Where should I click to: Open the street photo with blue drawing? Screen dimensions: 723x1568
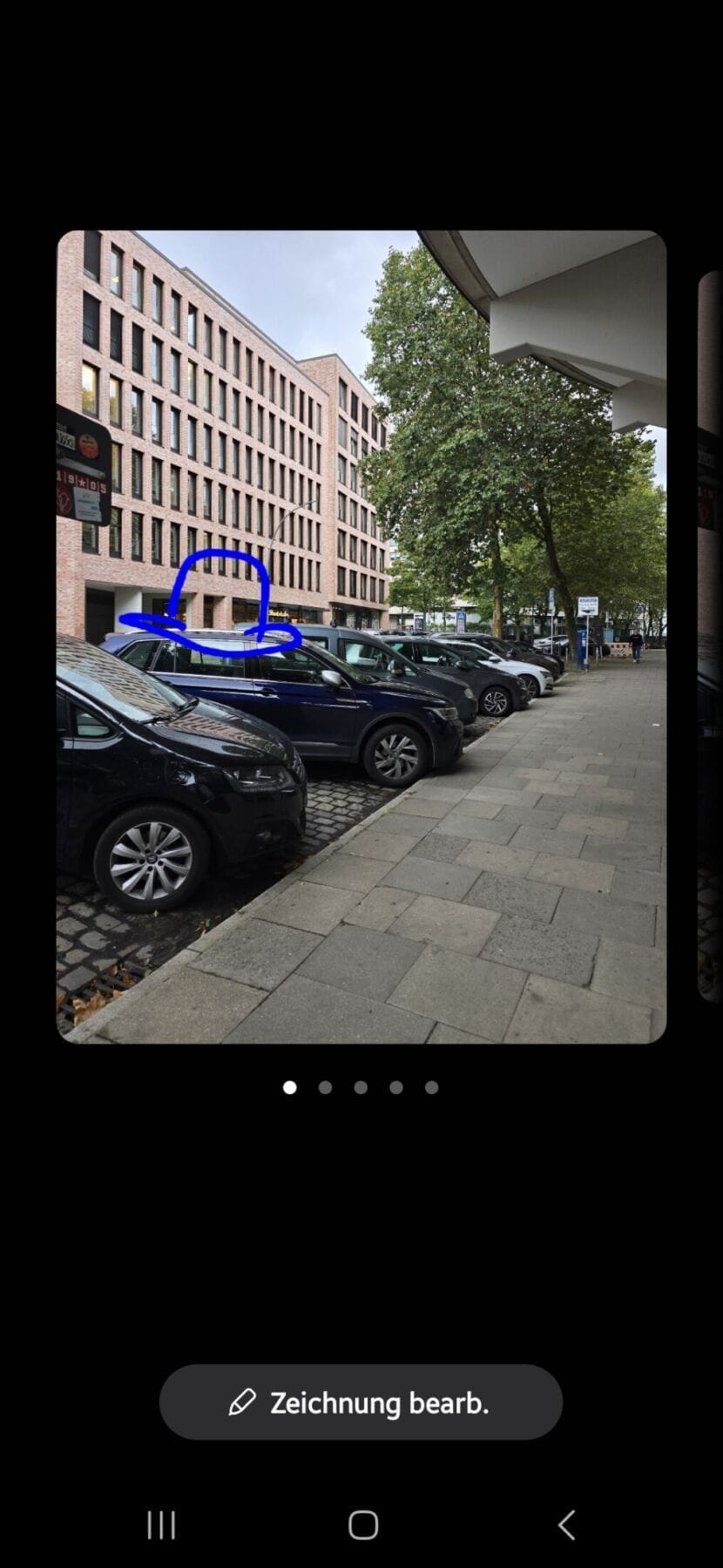click(361, 636)
